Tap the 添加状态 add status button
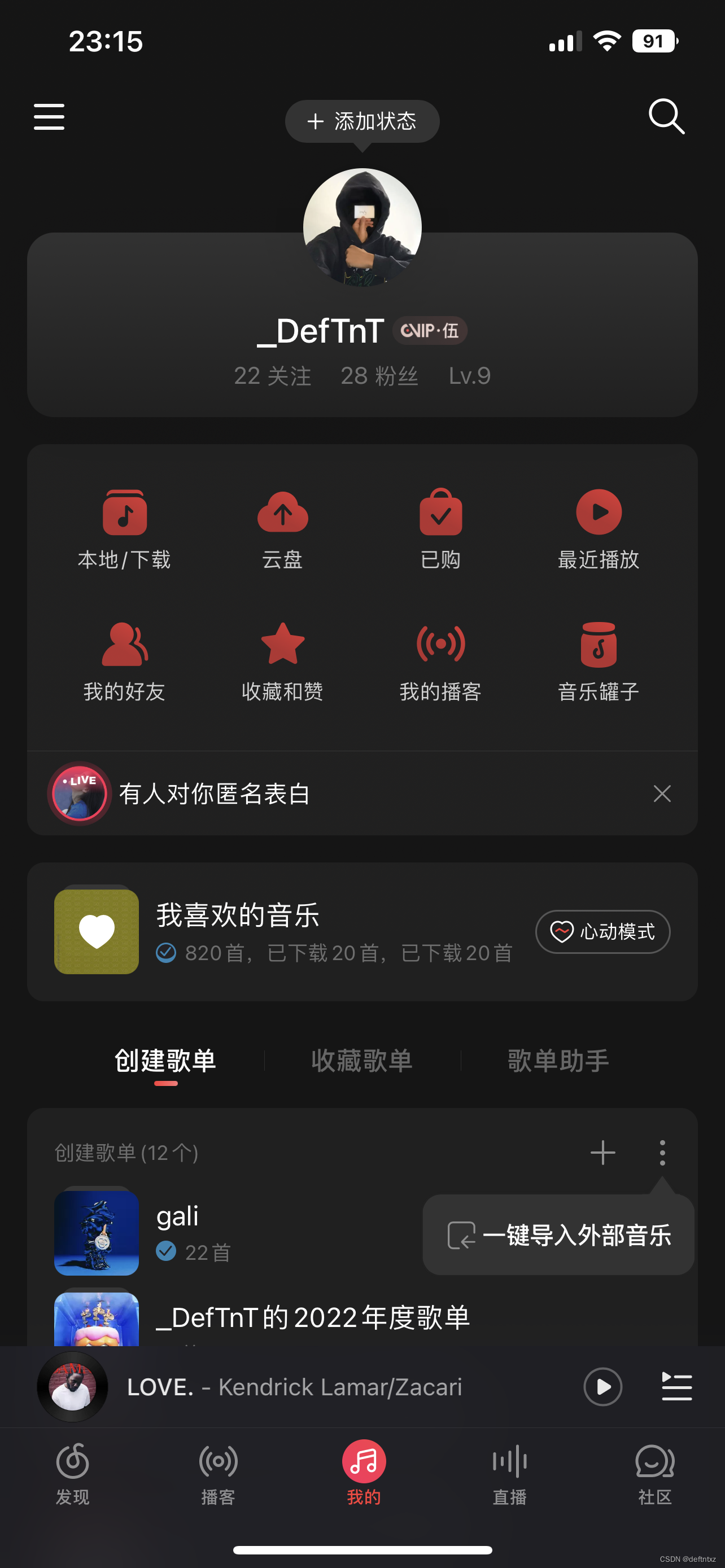 click(362, 121)
